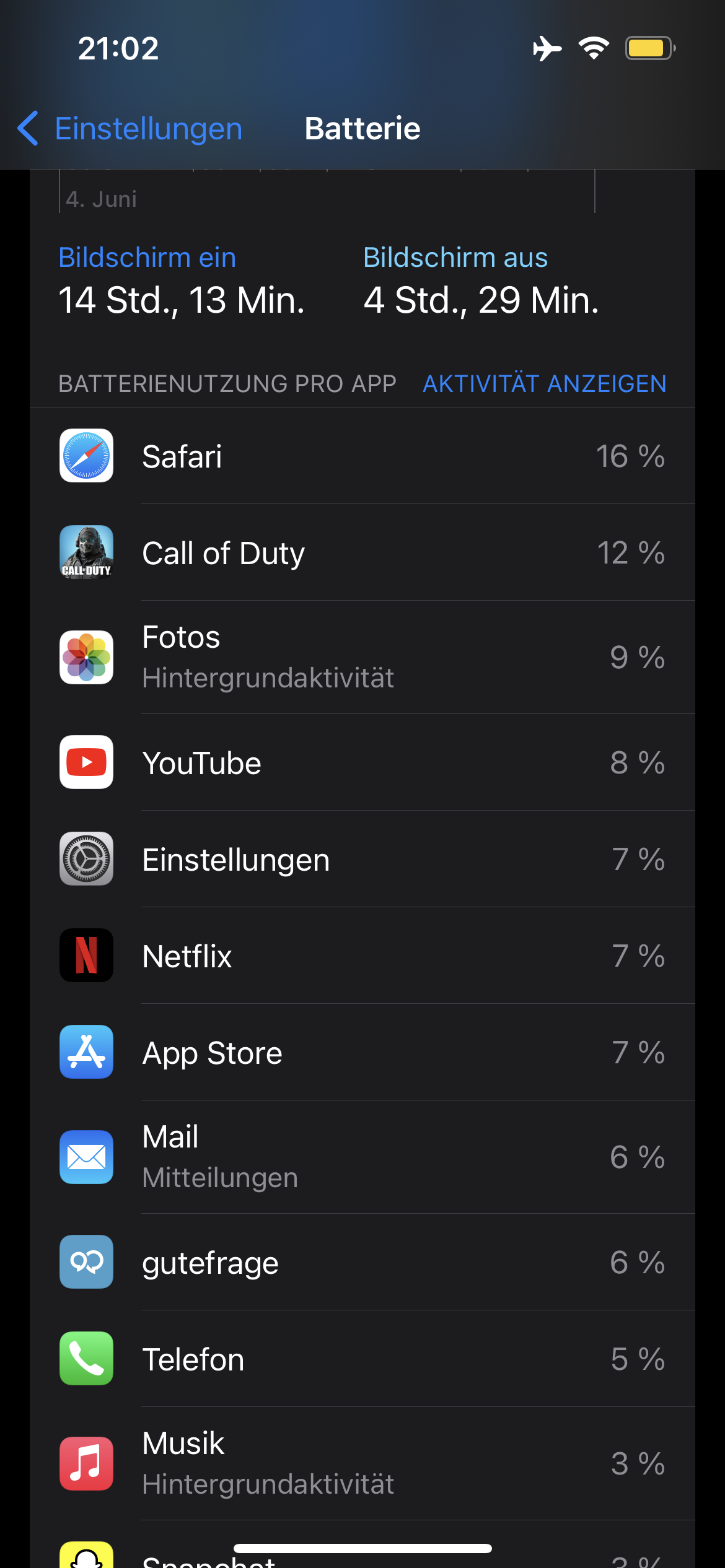Show the Bildschirm aus usage
Viewport: 725px width, 1568px height.
click(481, 282)
